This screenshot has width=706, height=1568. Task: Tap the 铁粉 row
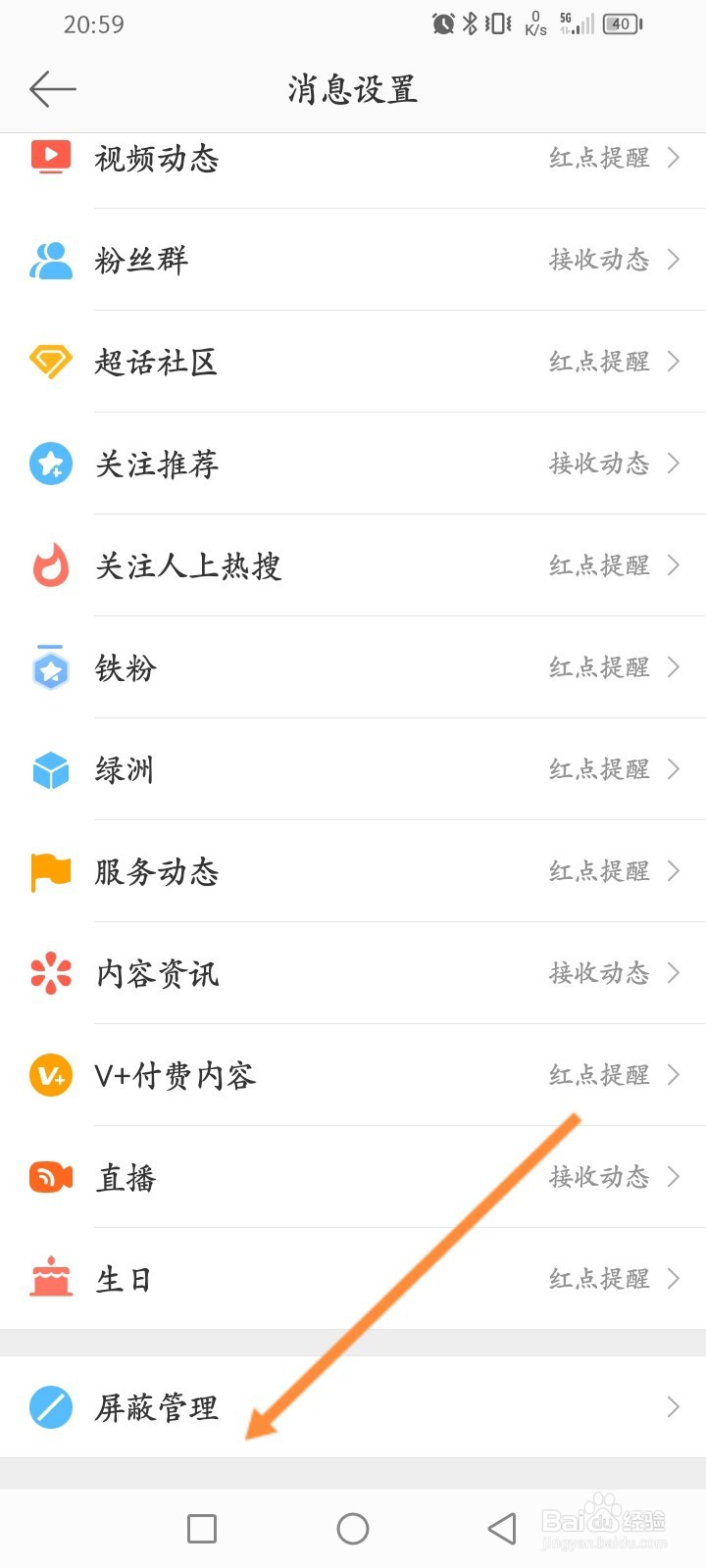click(x=353, y=667)
